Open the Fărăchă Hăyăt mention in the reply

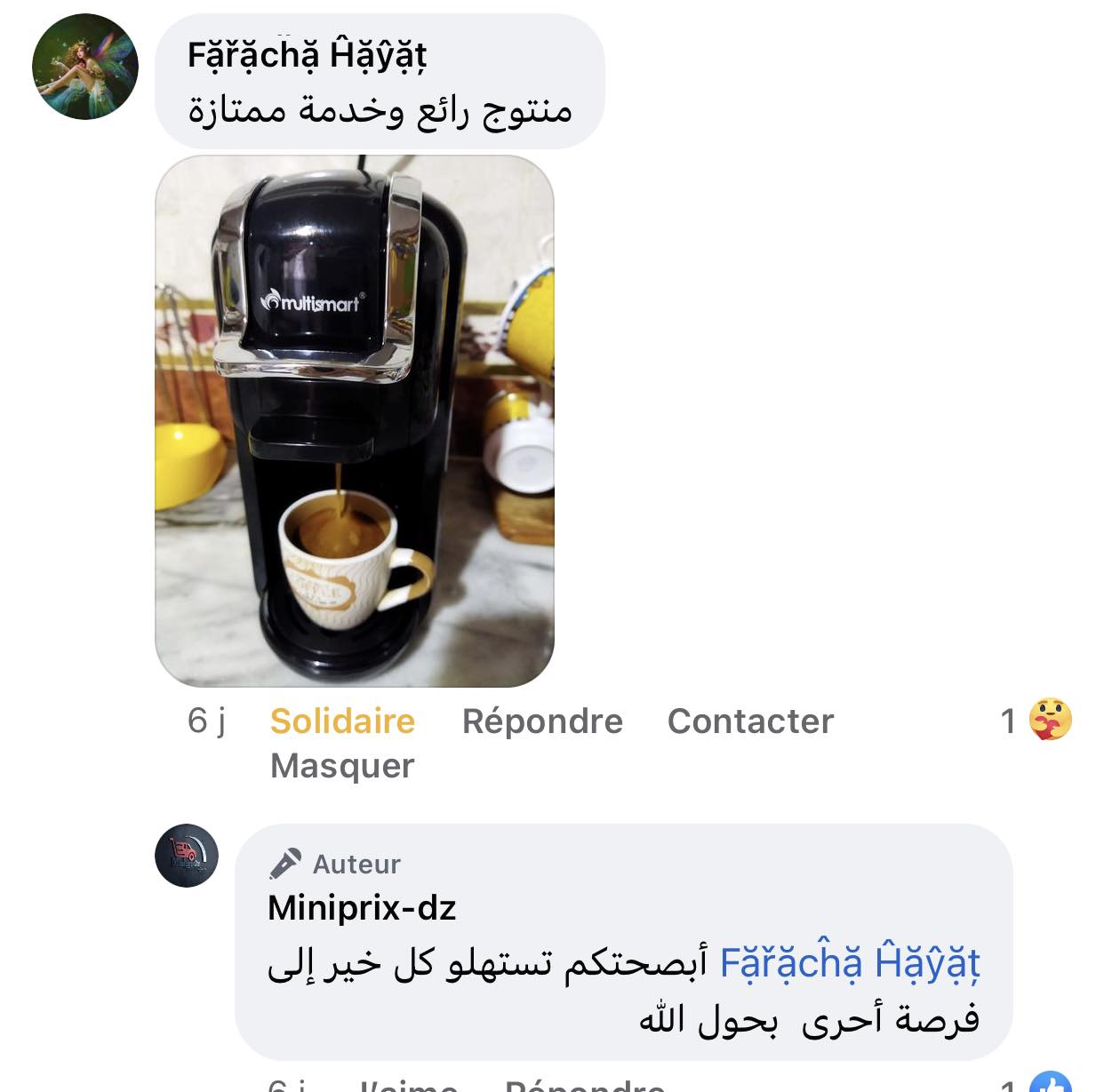[x=849, y=962]
